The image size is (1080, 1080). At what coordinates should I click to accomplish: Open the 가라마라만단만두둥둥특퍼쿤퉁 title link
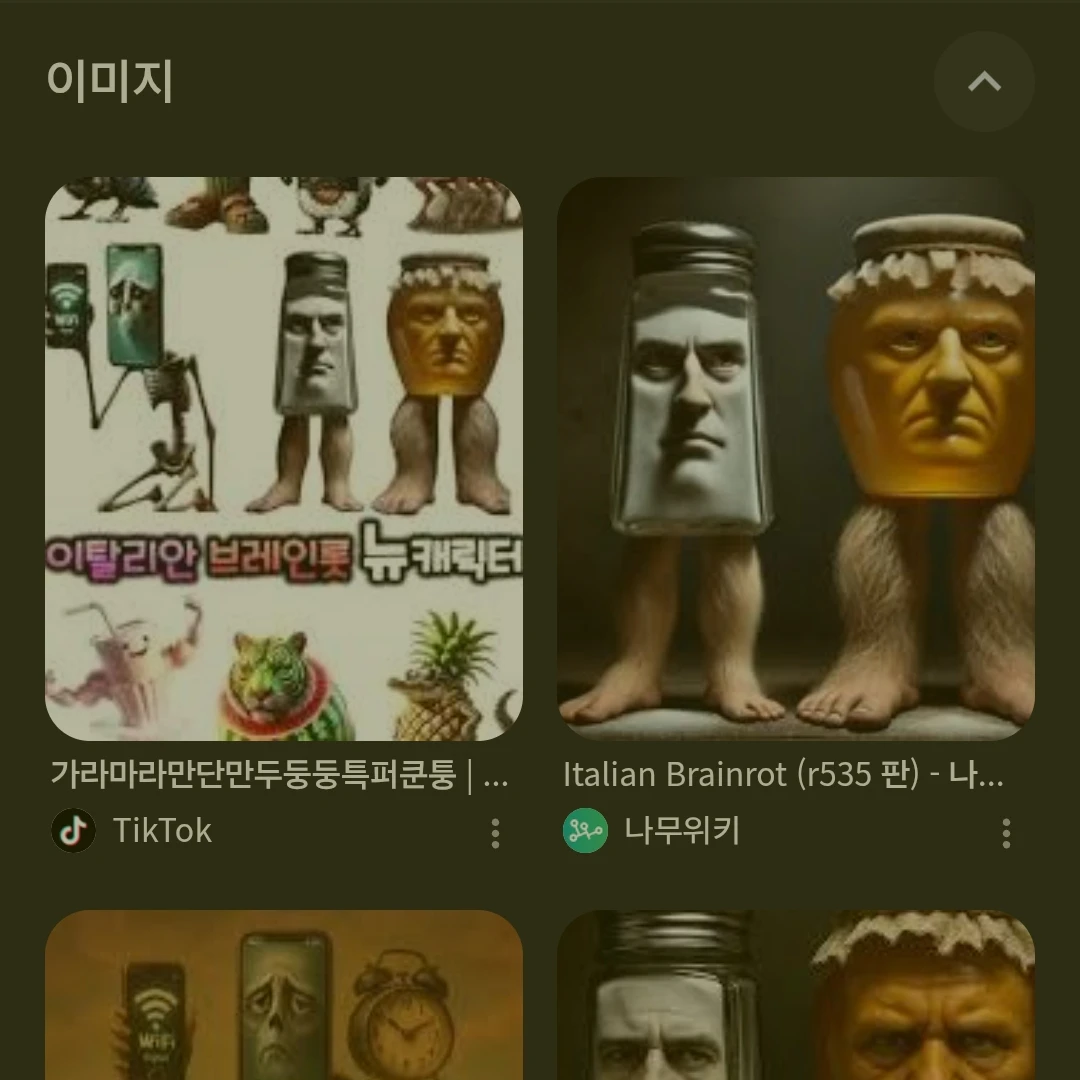[280, 775]
